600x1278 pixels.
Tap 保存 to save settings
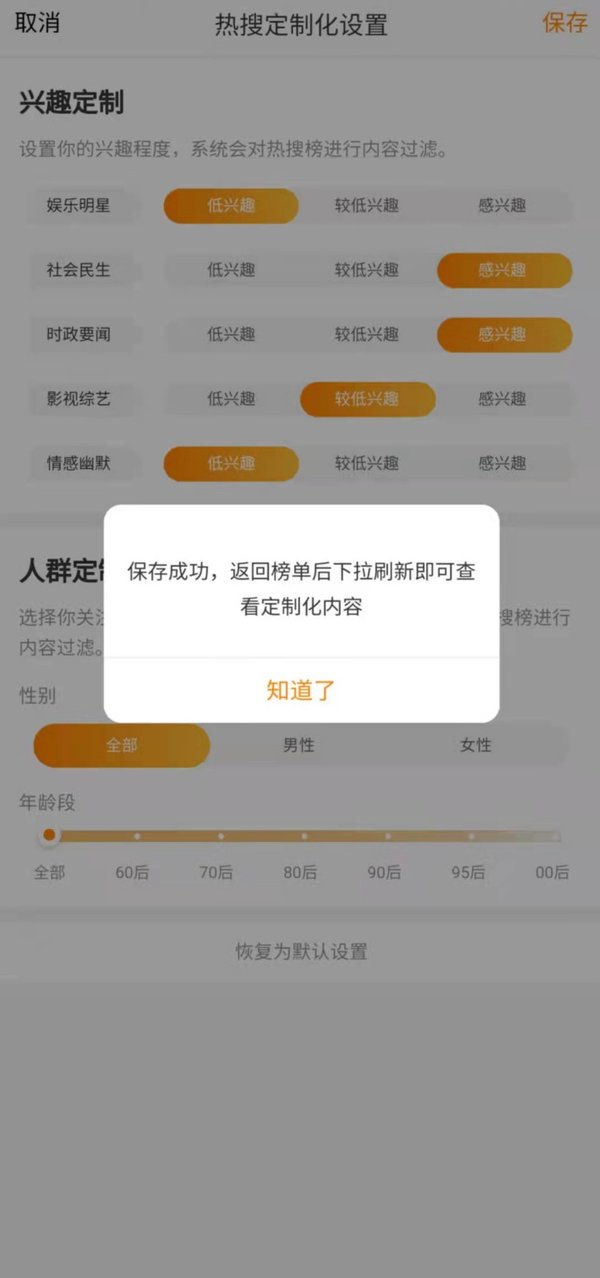click(x=565, y=23)
